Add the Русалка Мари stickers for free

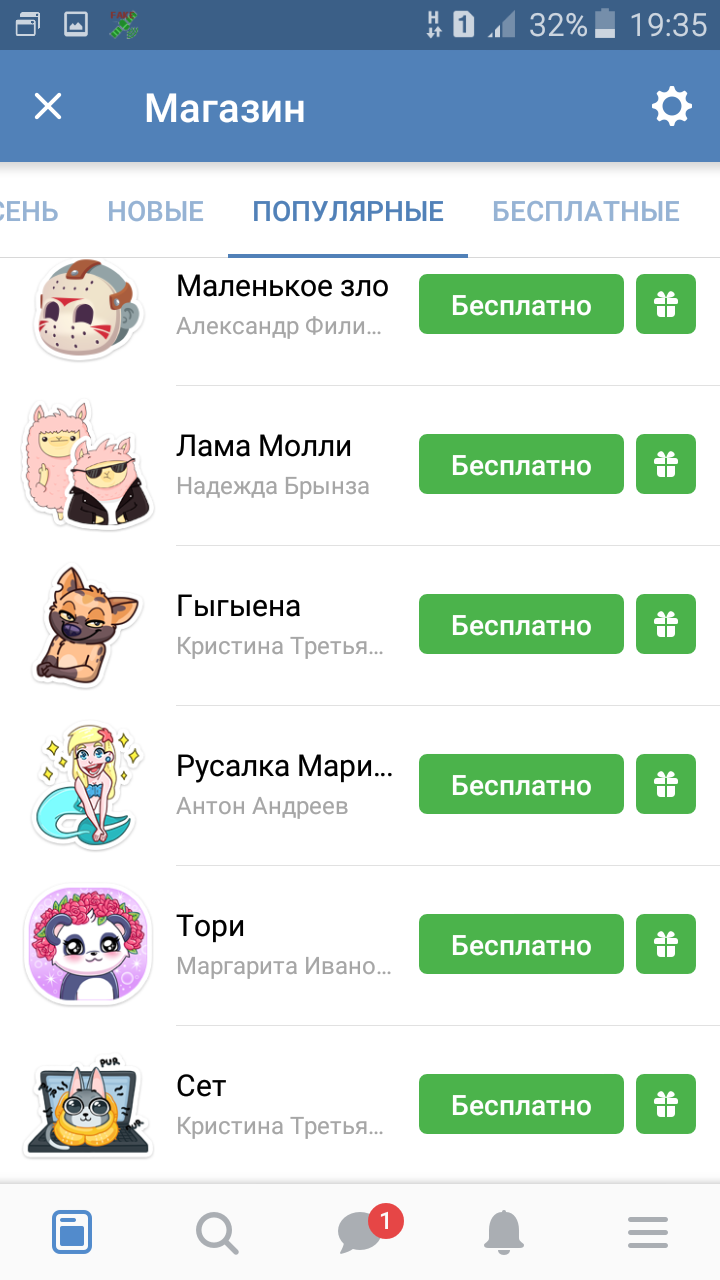pyautogui.click(x=521, y=785)
